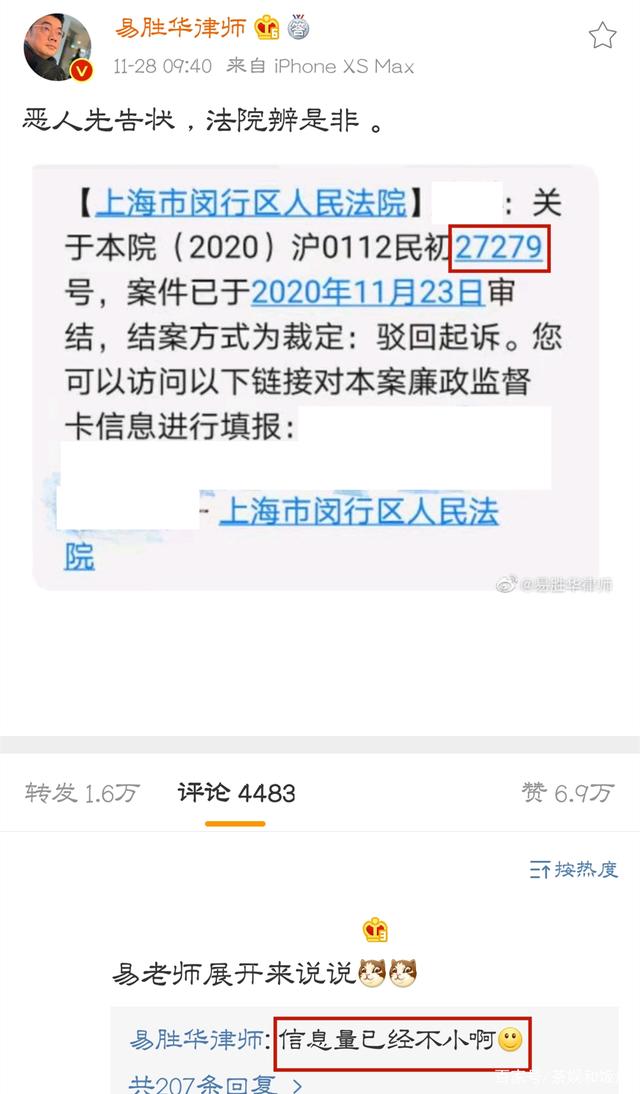
Task: Open 易胜华律师 name in the reply
Action: click(x=195, y=1040)
